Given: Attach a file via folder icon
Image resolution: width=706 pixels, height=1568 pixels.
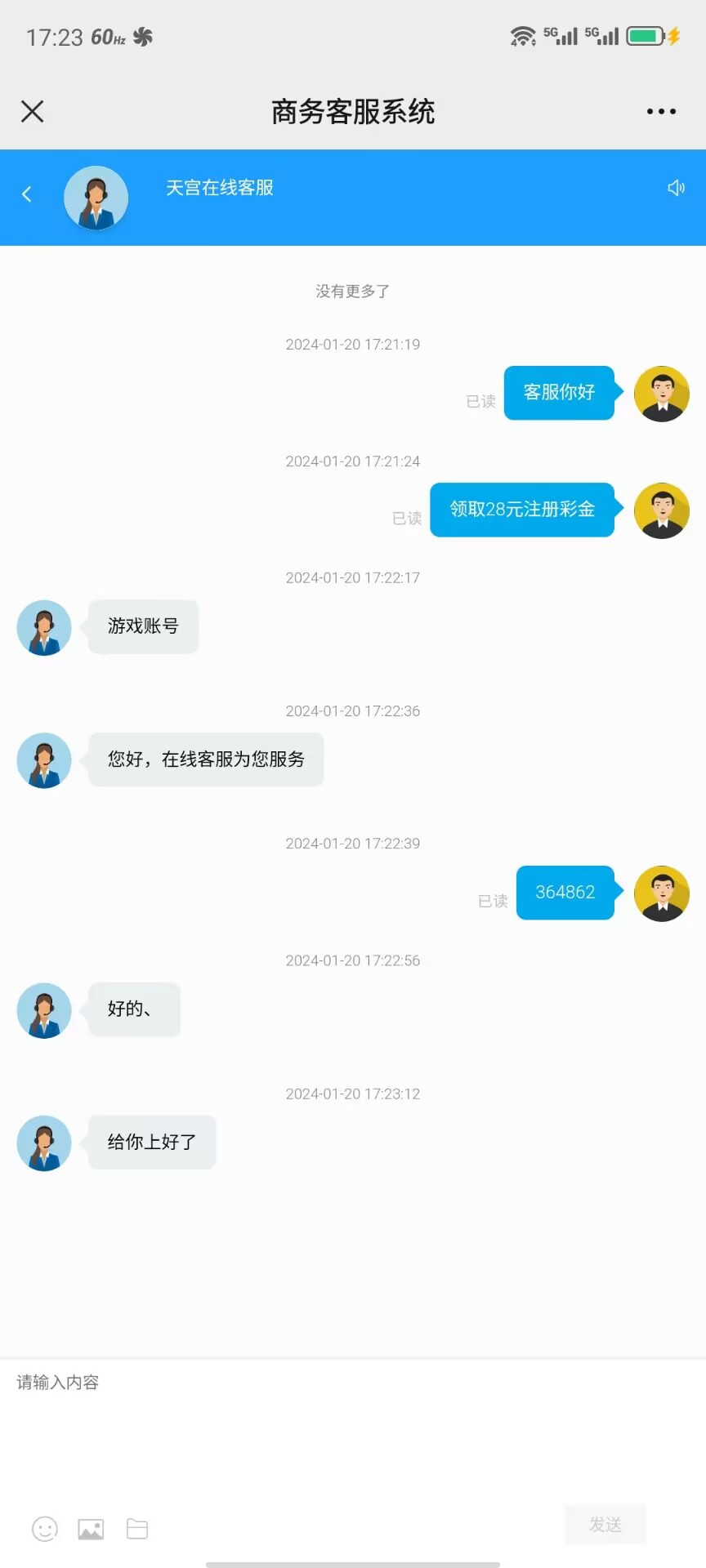Looking at the screenshot, I should (x=137, y=1529).
